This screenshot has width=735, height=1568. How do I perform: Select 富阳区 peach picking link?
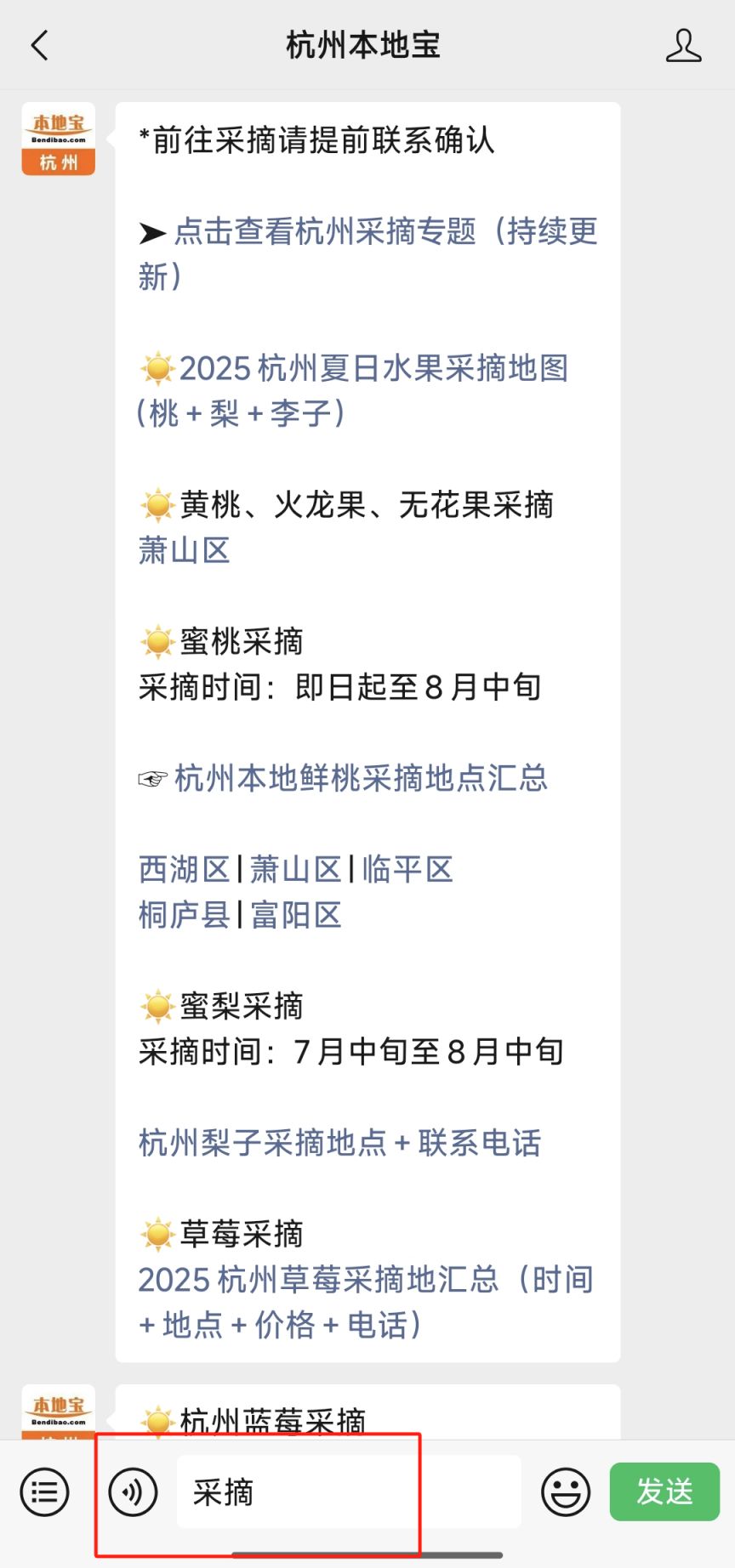point(296,916)
